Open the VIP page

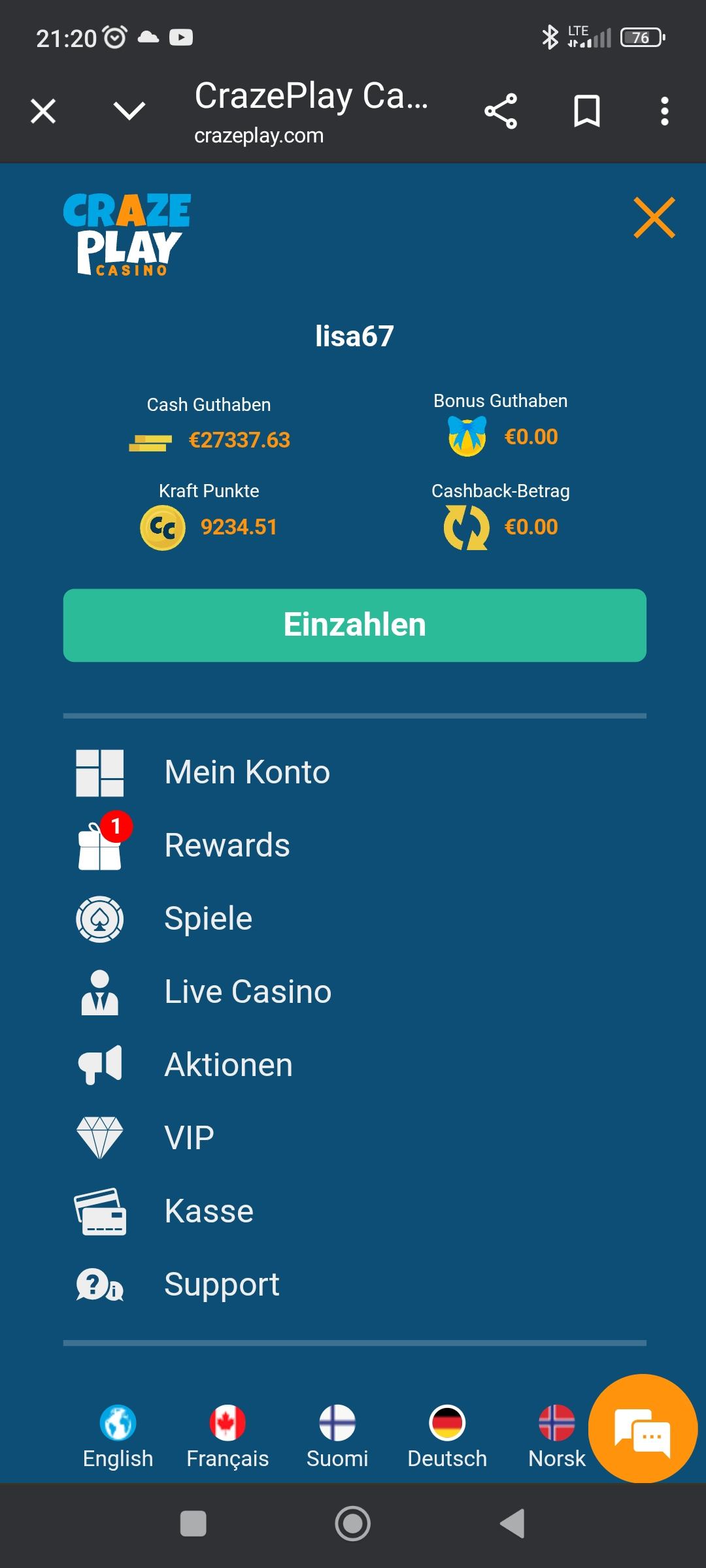pos(189,1138)
